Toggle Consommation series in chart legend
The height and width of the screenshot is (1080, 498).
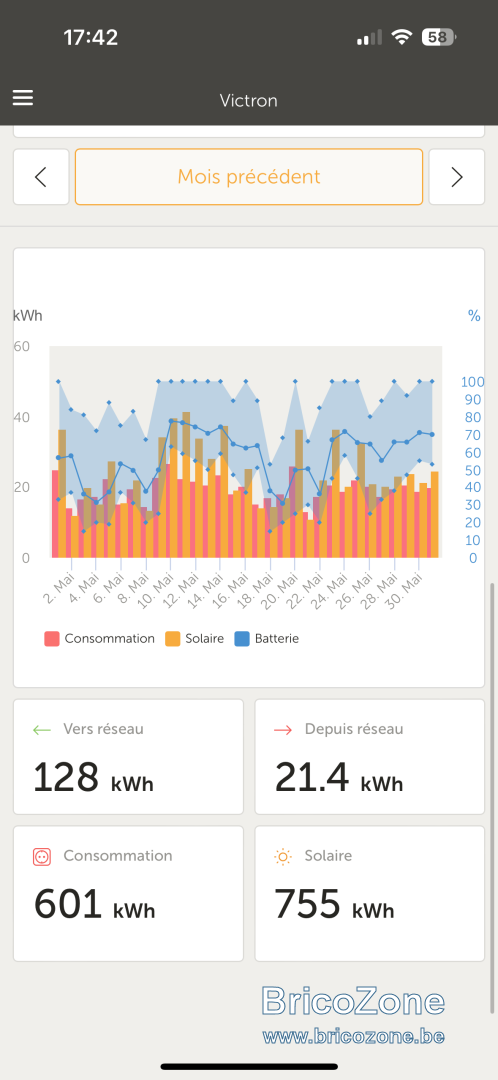pos(99,638)
